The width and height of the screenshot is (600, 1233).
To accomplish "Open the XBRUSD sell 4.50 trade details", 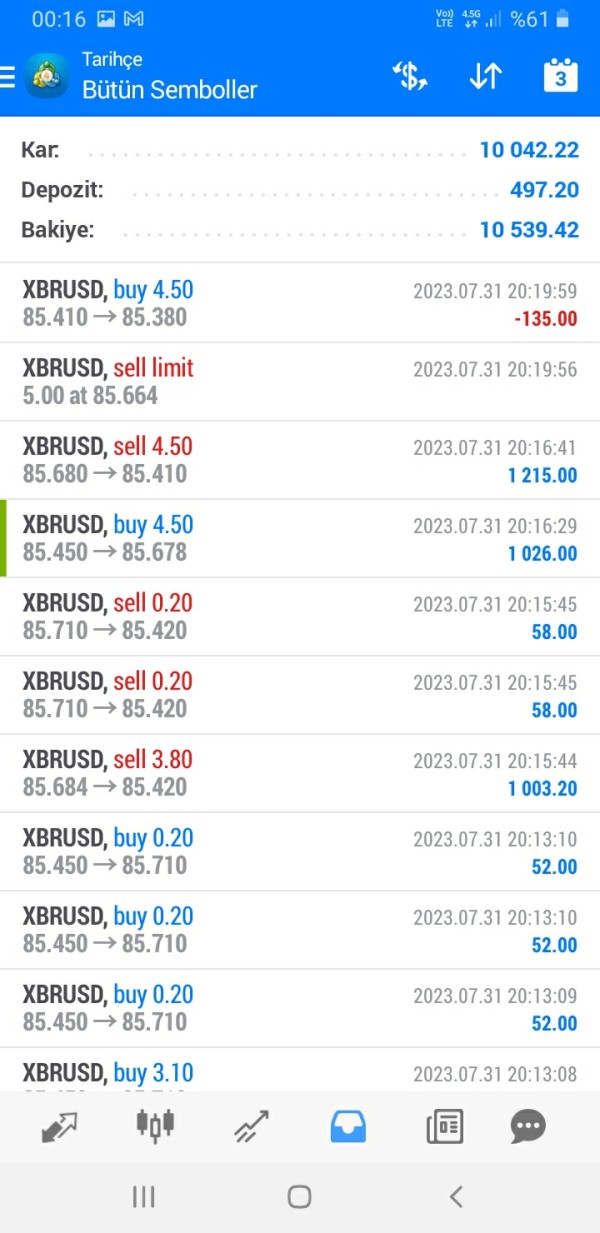I will [300, 460].
